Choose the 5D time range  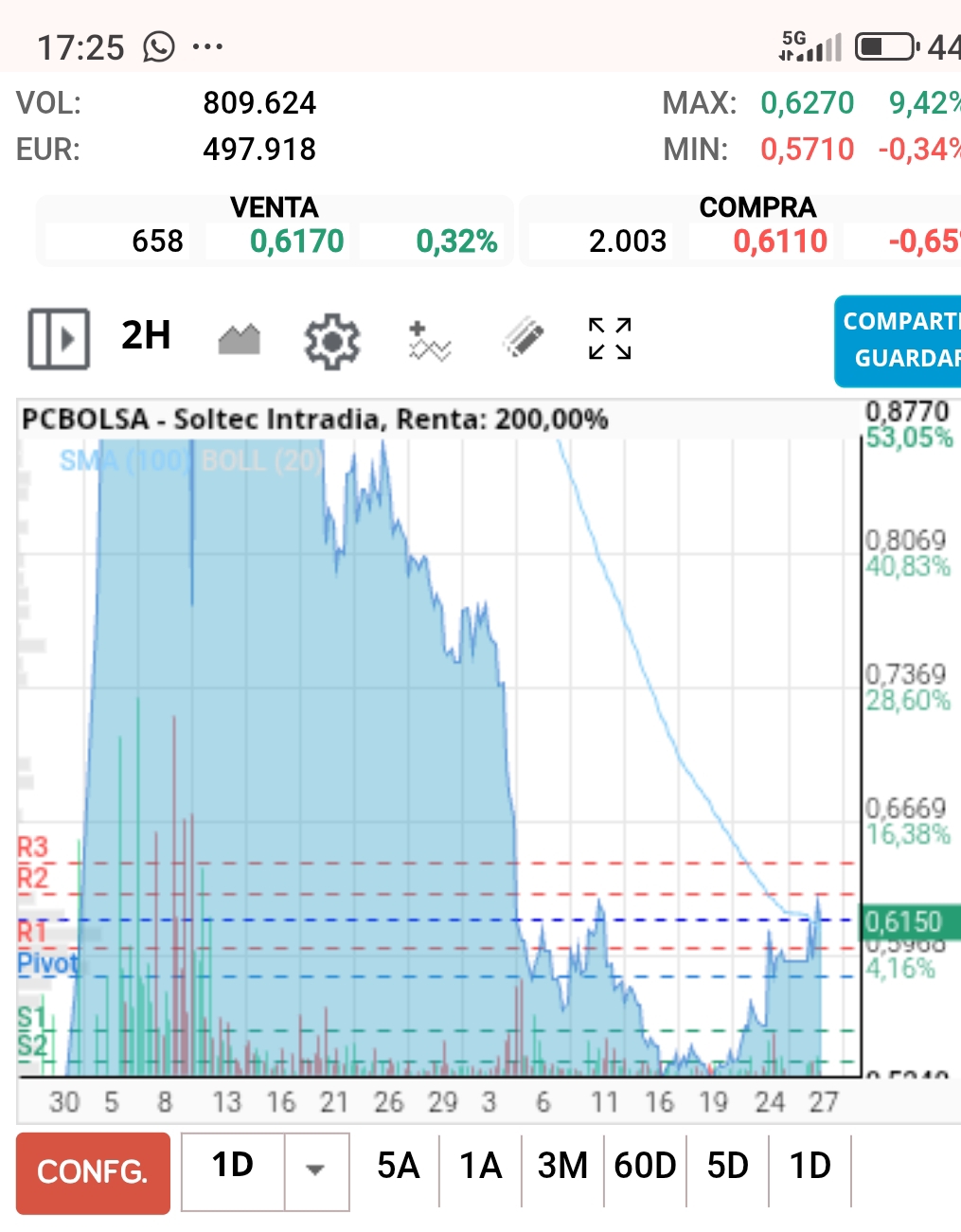(x=727, y=1166)
